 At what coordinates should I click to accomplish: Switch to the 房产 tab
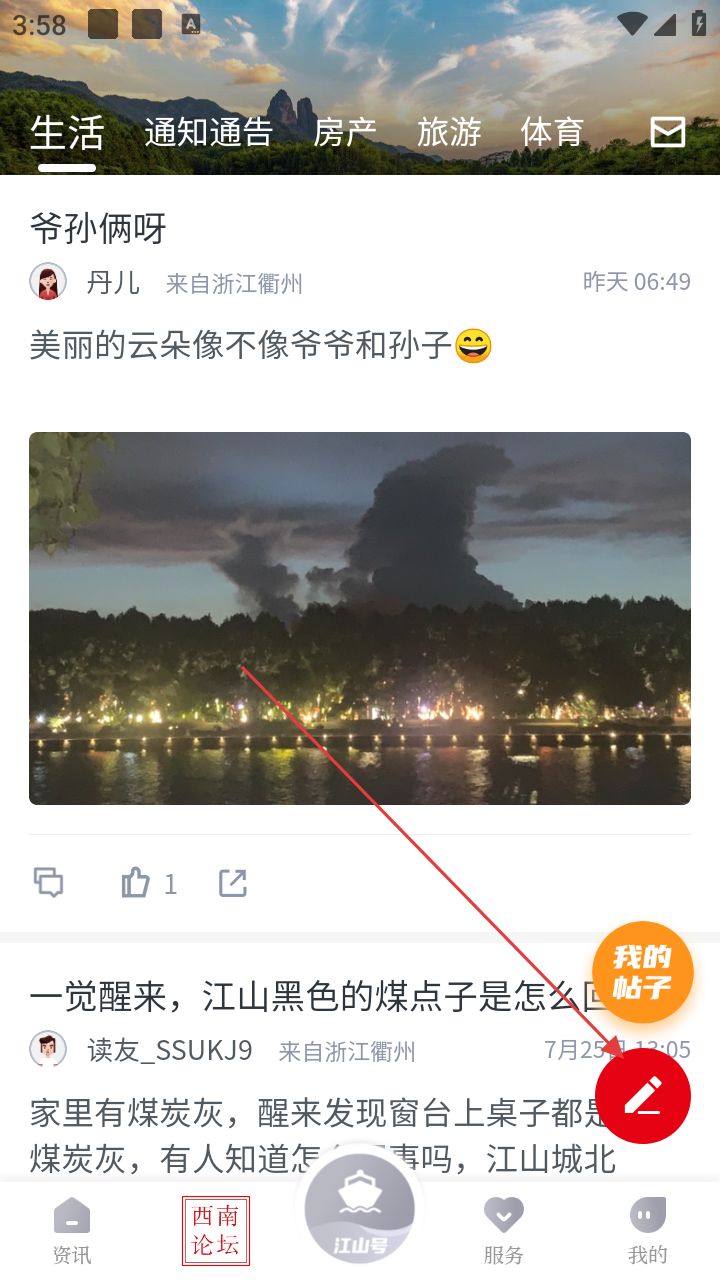coord(345,132)
